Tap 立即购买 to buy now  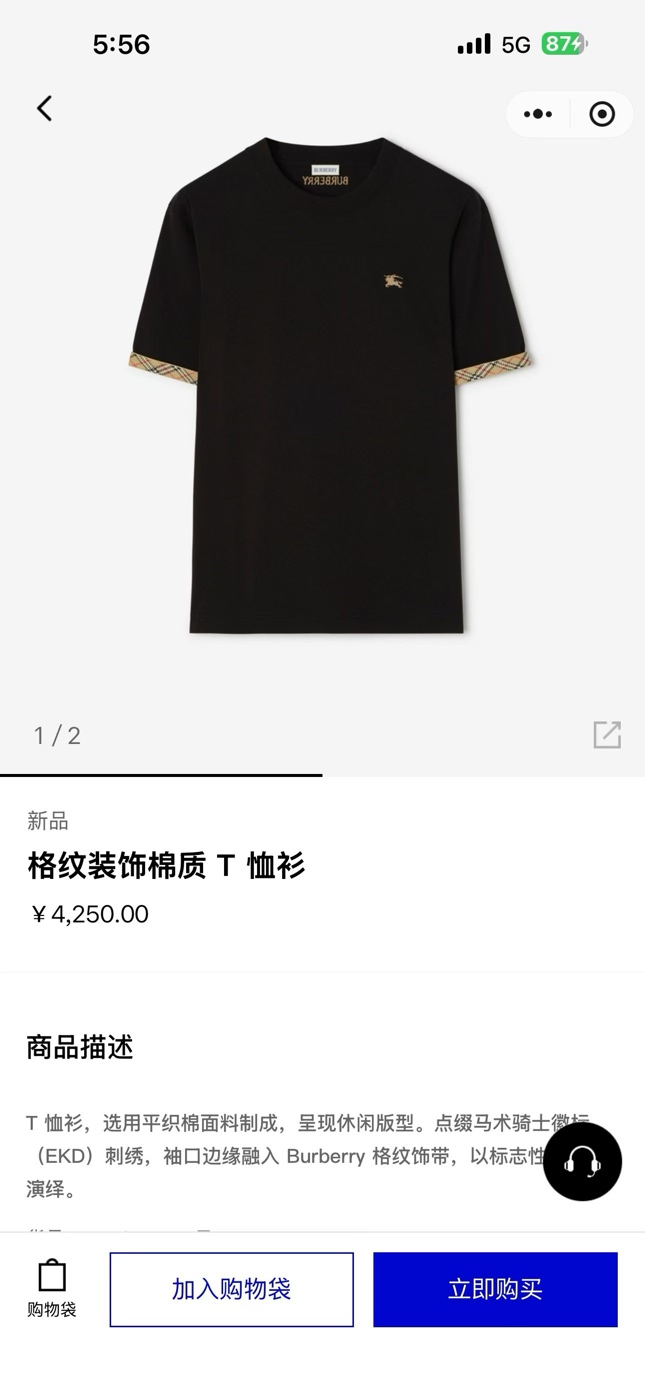click(495, 1289)
